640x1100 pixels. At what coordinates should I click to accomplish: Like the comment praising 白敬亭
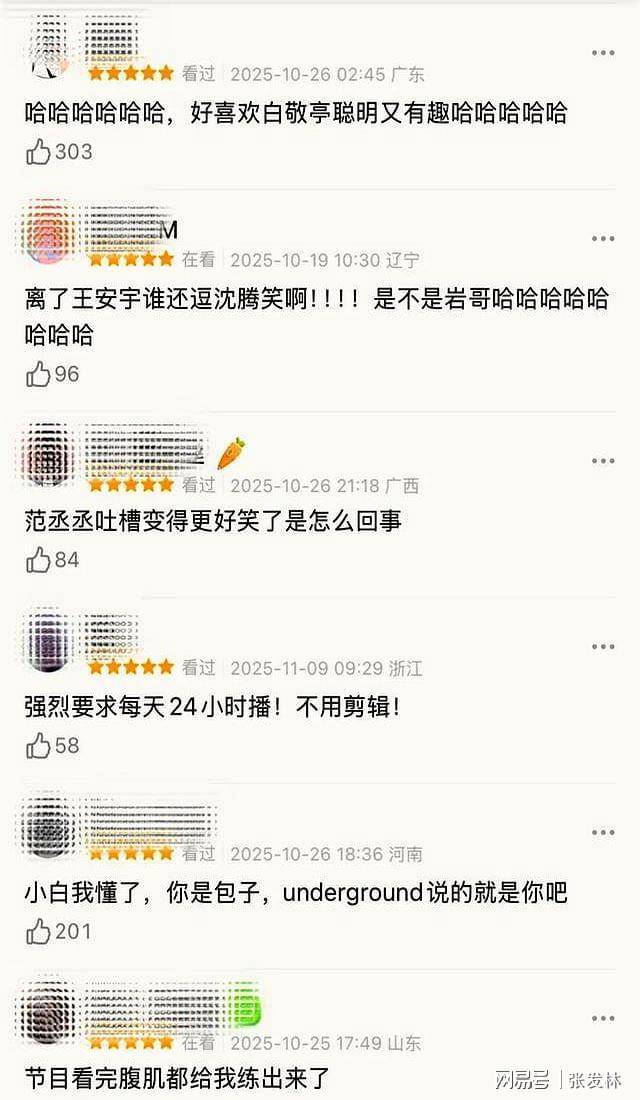39,152
